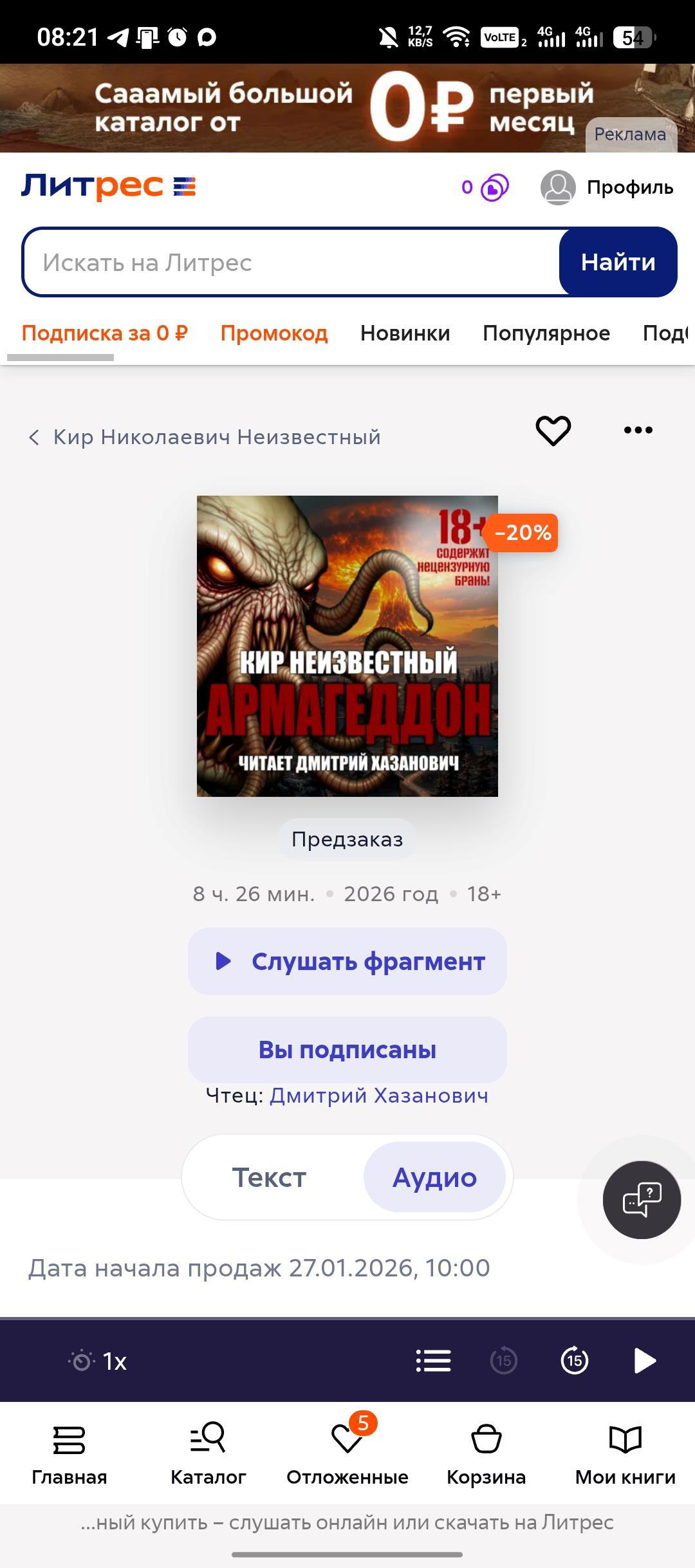Skip forward 15 seconds in player
The image size is (695, 1568).
click(x=575, y=1361)
